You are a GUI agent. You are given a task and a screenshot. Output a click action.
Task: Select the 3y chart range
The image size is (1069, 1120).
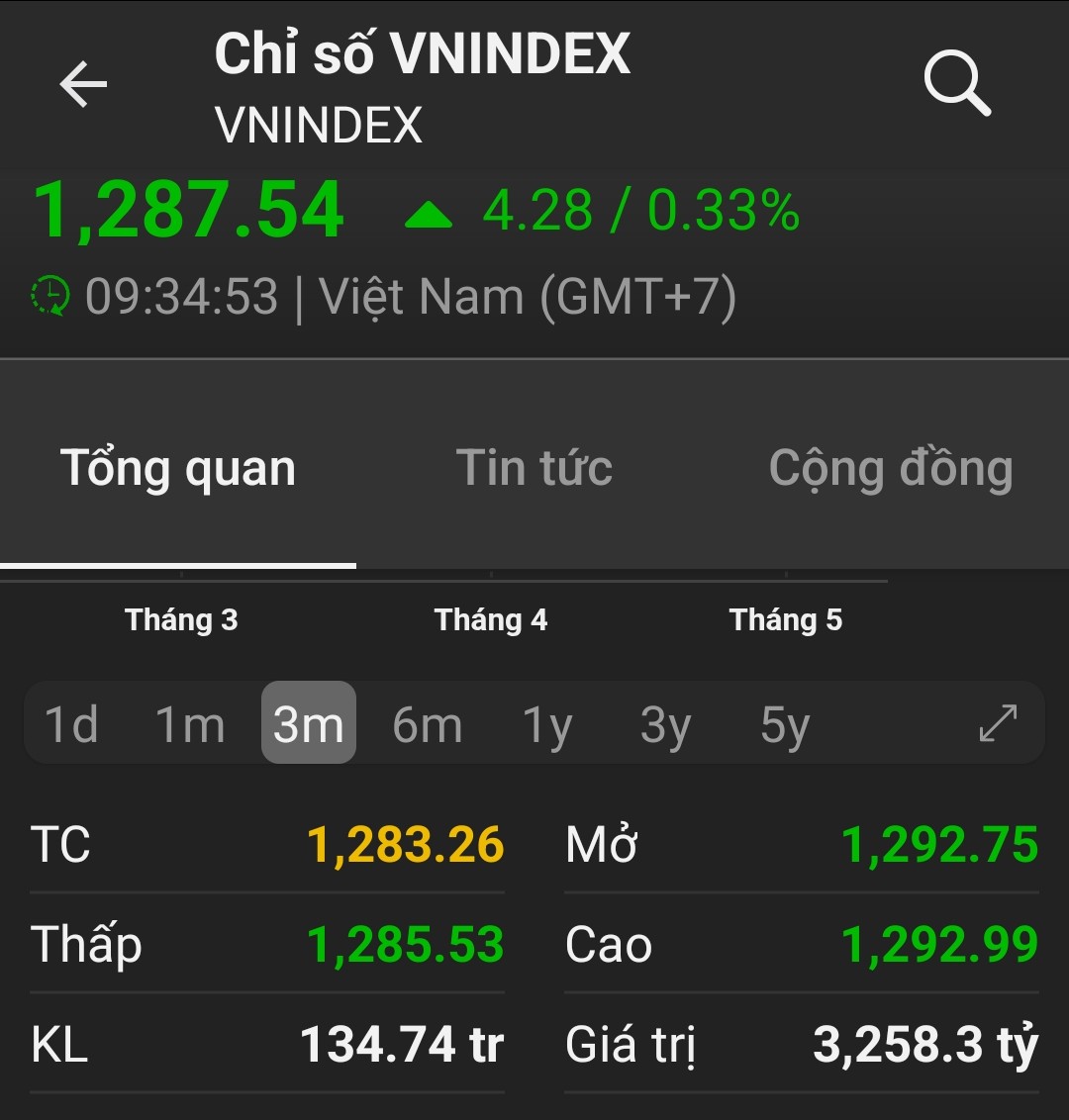point(665,724)
